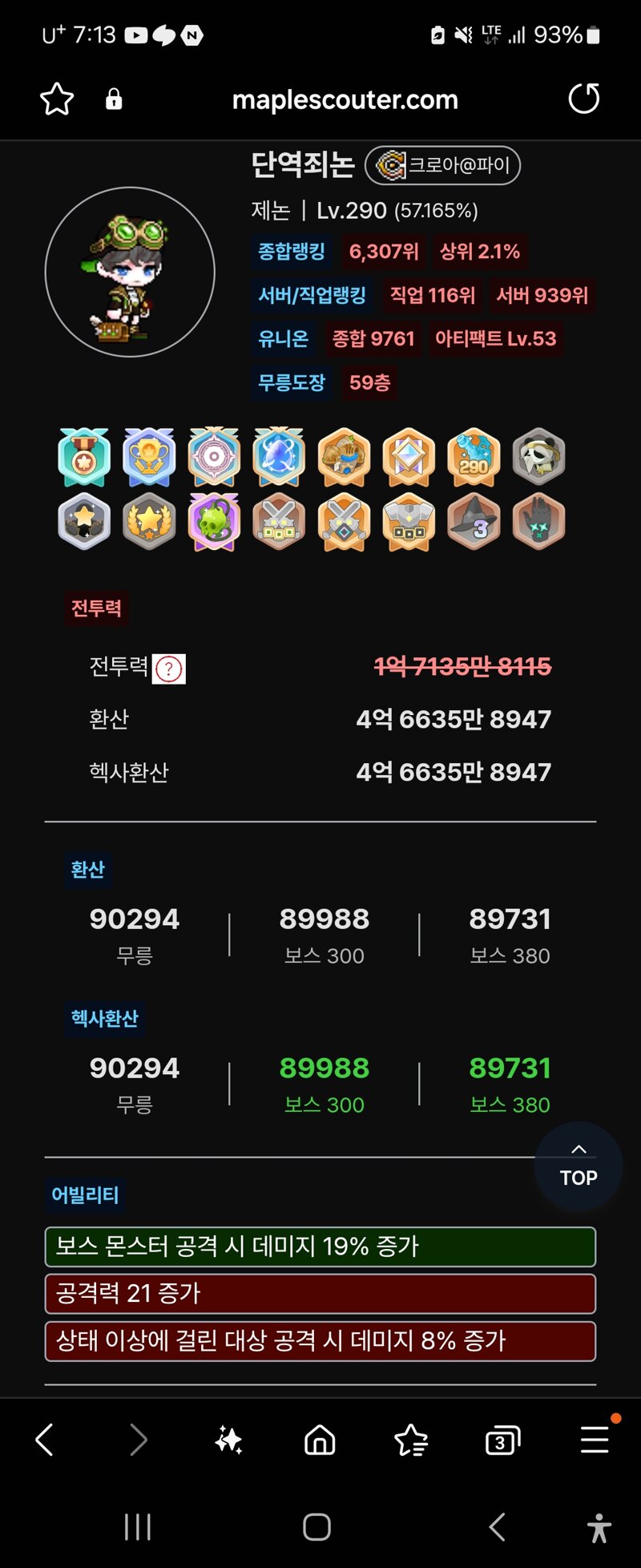Go back to the previous page
641x1568 pixels.
[x=45, y=1441]
